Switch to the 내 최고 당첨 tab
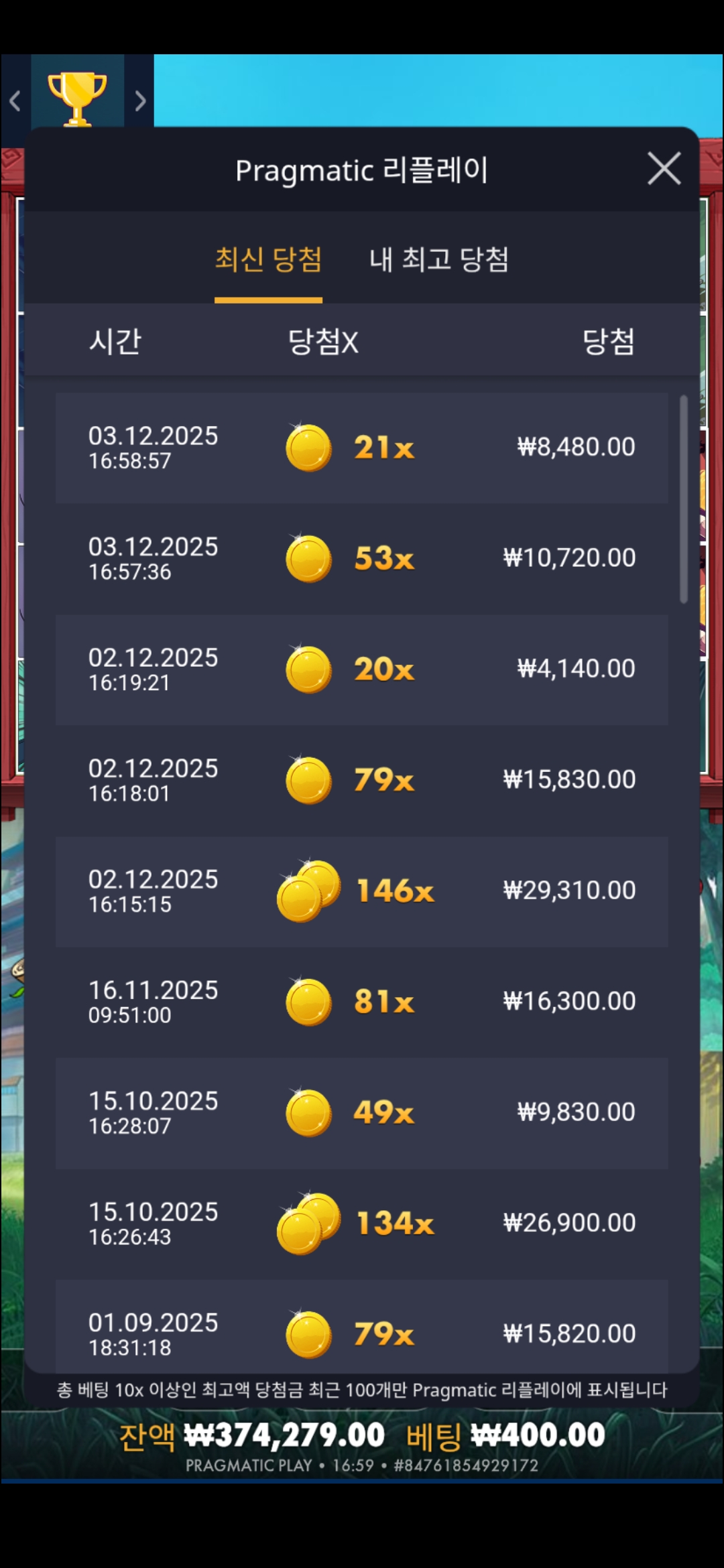This screenshot has width=724, height=1568. click(x=438, y=260)
